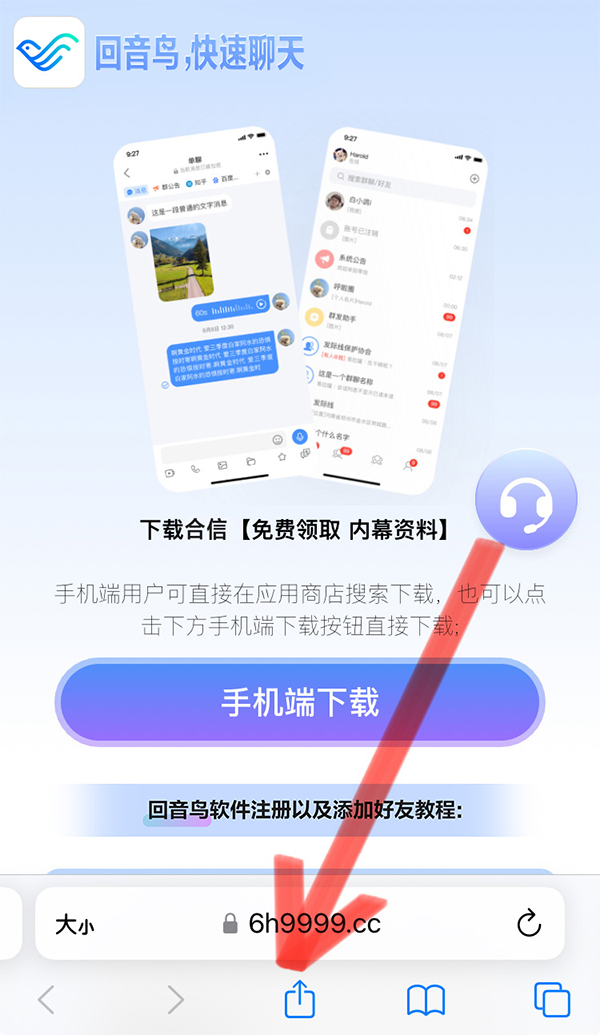The image size is (600, 1035).
Task: Open the bookmarks book icon
Action: [x=425, y=998]
